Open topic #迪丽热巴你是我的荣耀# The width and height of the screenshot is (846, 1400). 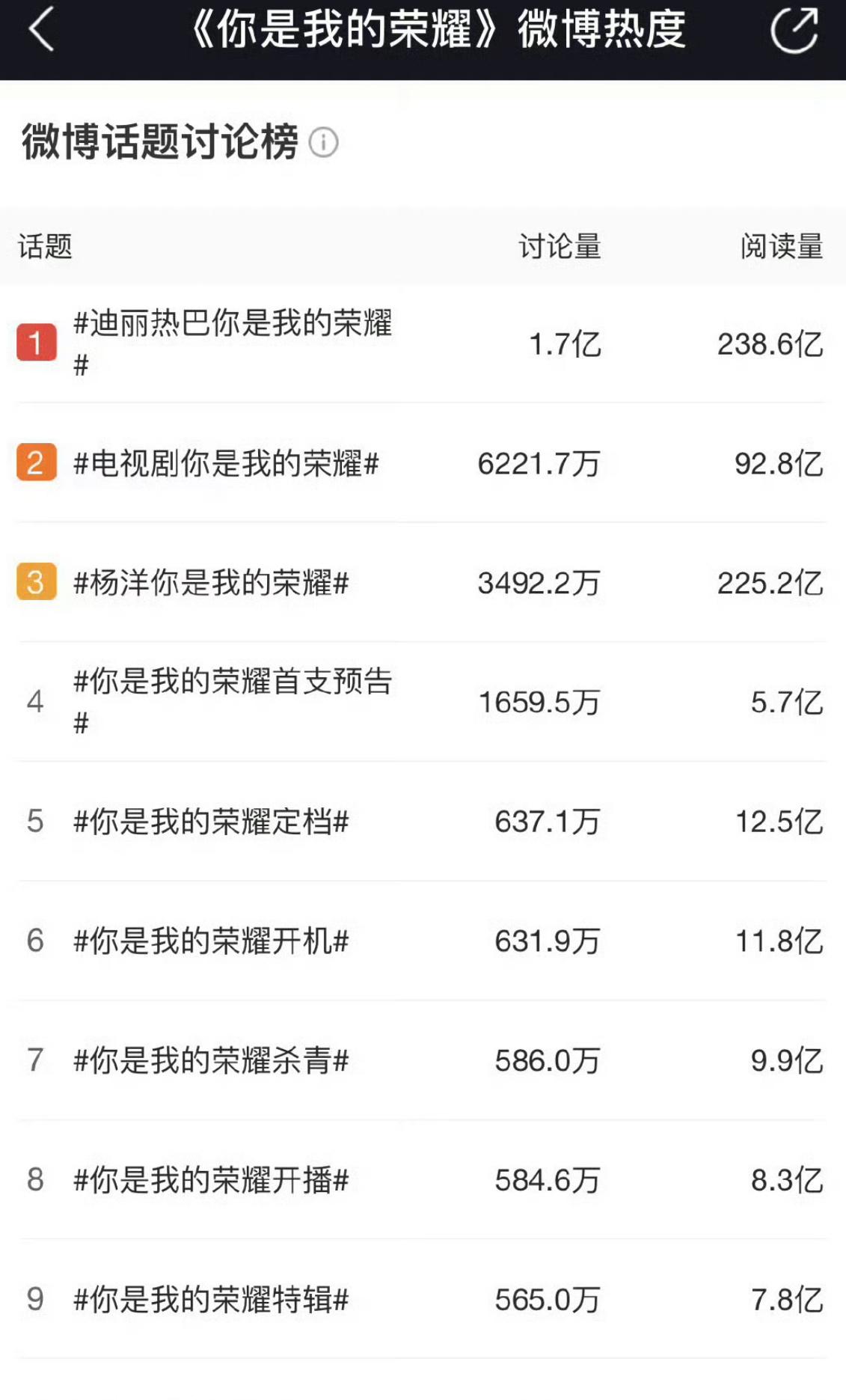point(423,343)
